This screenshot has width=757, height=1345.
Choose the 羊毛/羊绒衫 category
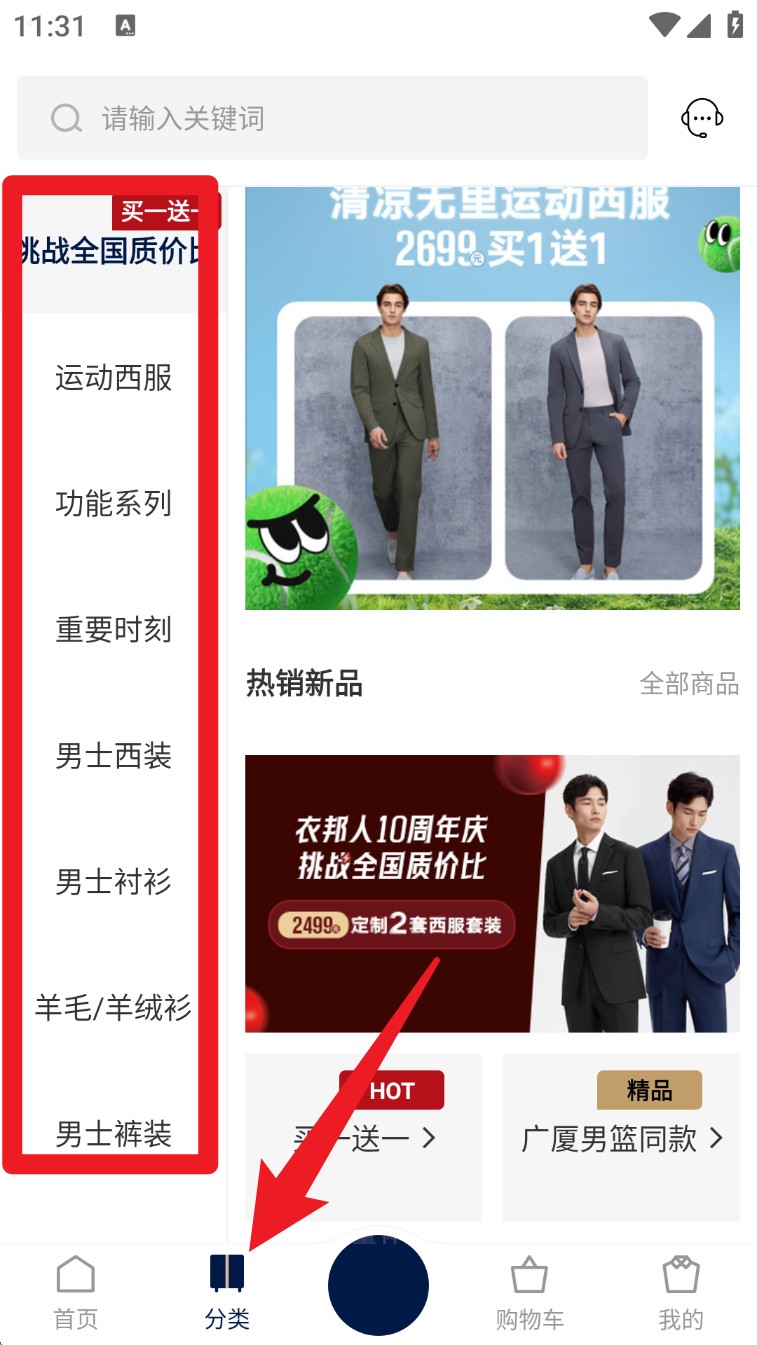click(113, 1008)
